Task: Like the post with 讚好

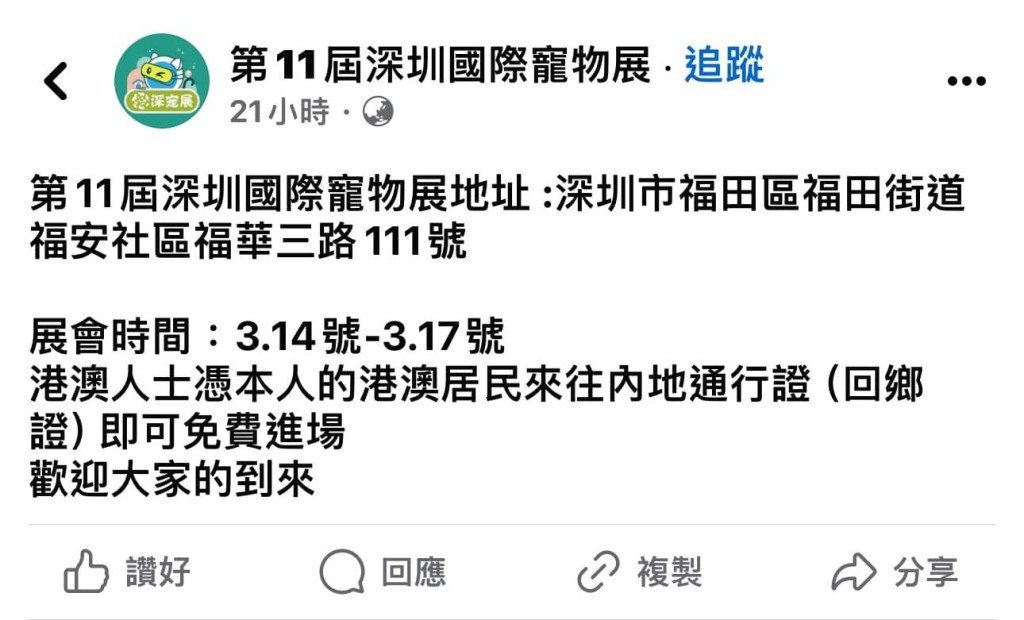Action: click(x=127, y=573)
